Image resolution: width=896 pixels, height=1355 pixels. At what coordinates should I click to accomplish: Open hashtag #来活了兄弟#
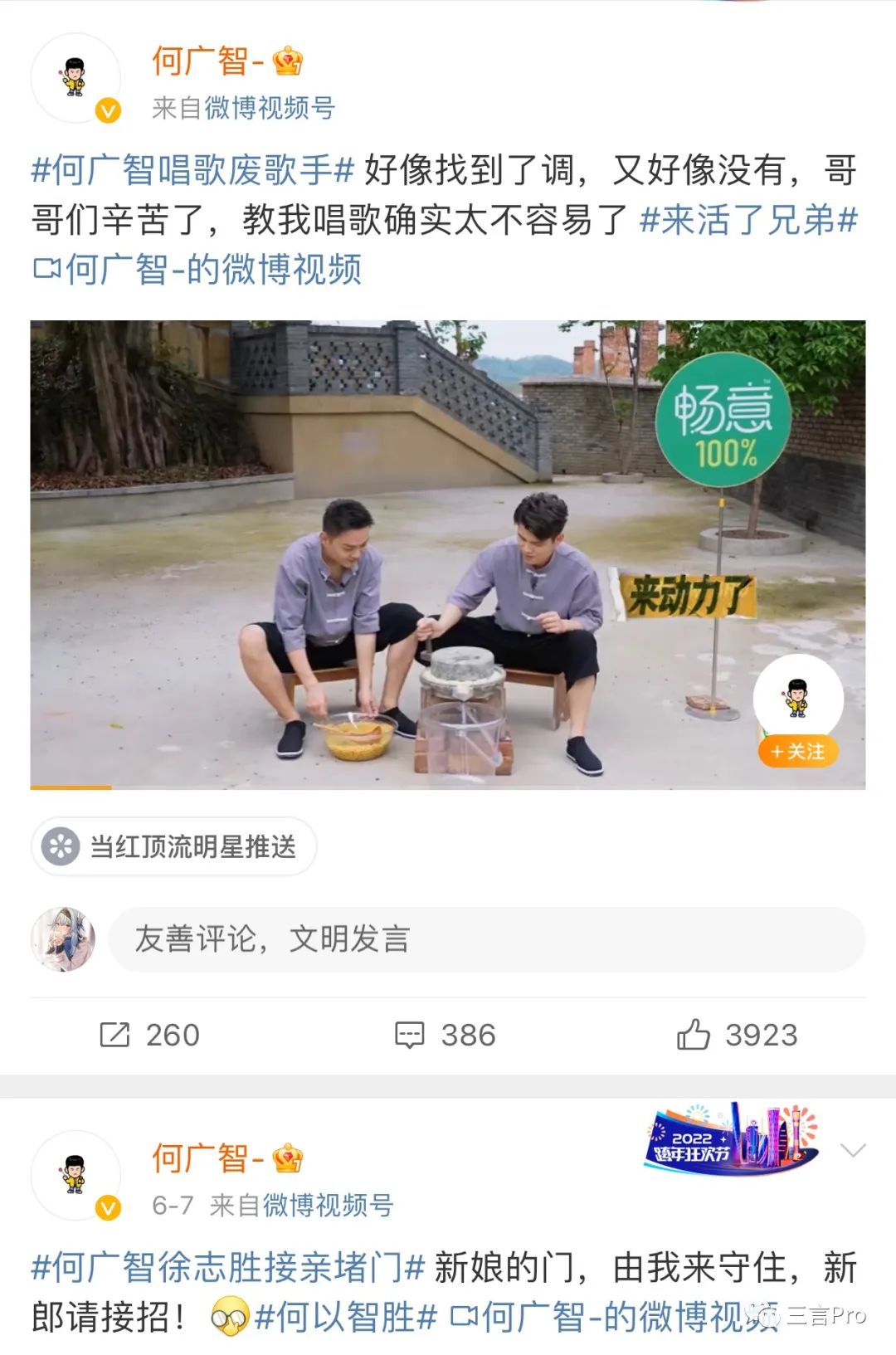click(748, 220)
